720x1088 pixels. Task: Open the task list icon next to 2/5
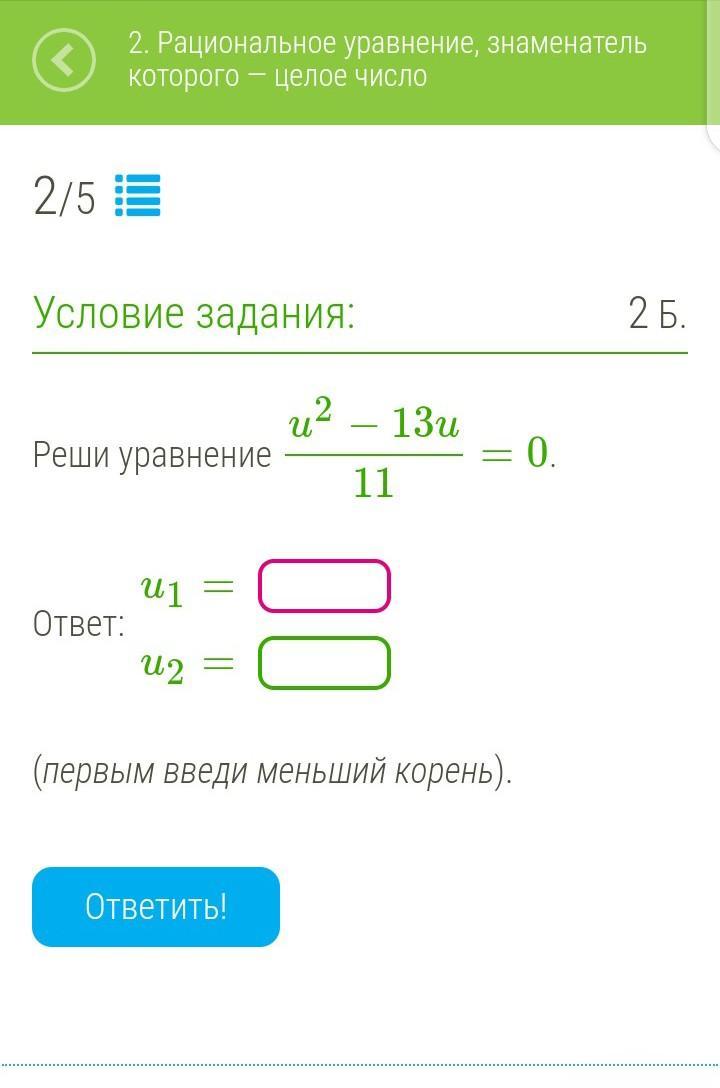[138, 196]
